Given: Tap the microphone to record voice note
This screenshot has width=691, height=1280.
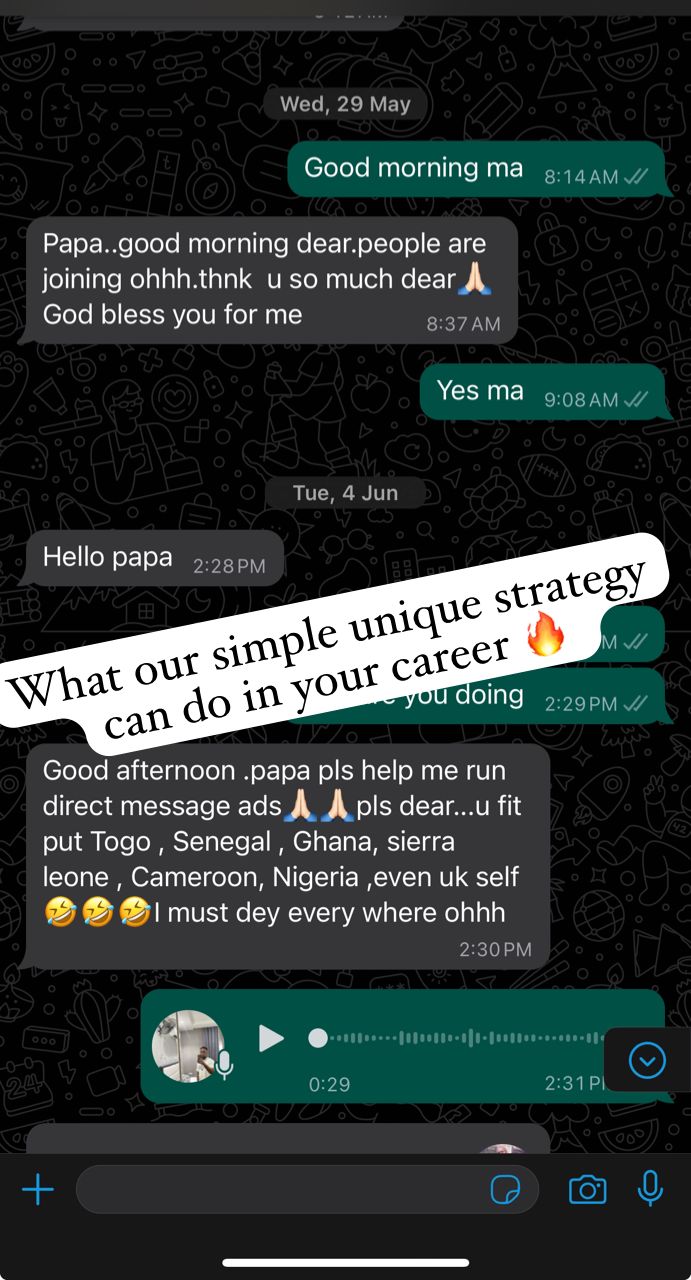Looking at the screenshot, I should (650, 1189).
